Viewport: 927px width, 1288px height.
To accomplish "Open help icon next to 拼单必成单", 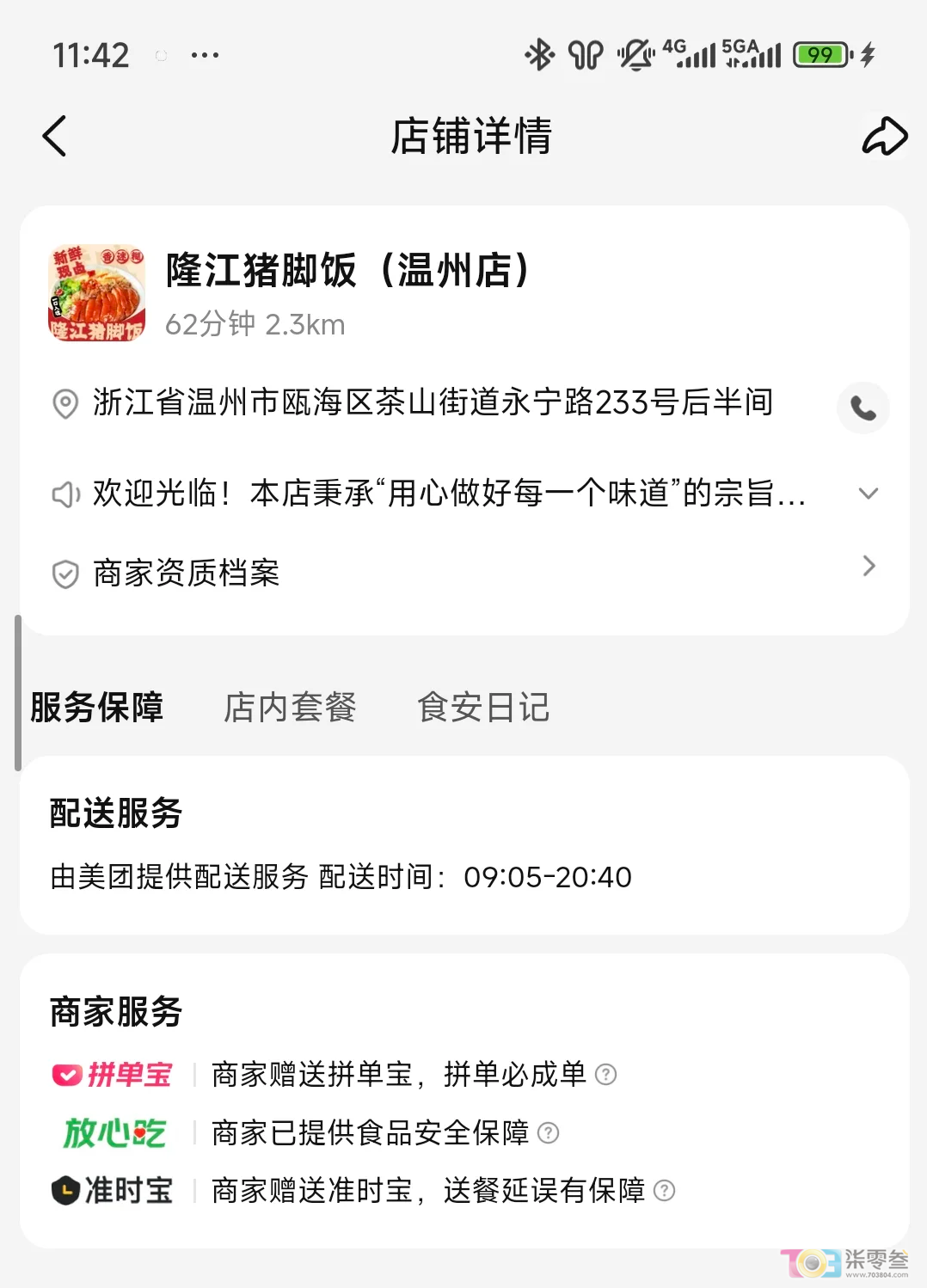I will [606, 1075].
